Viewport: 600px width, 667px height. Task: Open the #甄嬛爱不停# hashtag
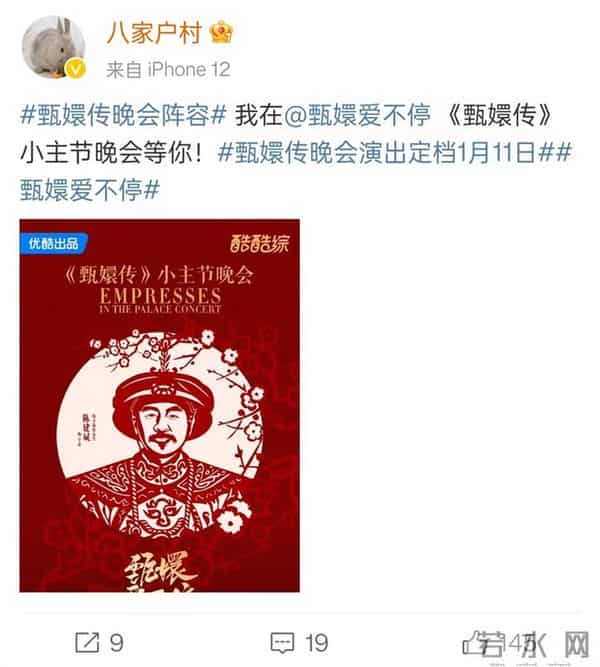click(90, 187)
